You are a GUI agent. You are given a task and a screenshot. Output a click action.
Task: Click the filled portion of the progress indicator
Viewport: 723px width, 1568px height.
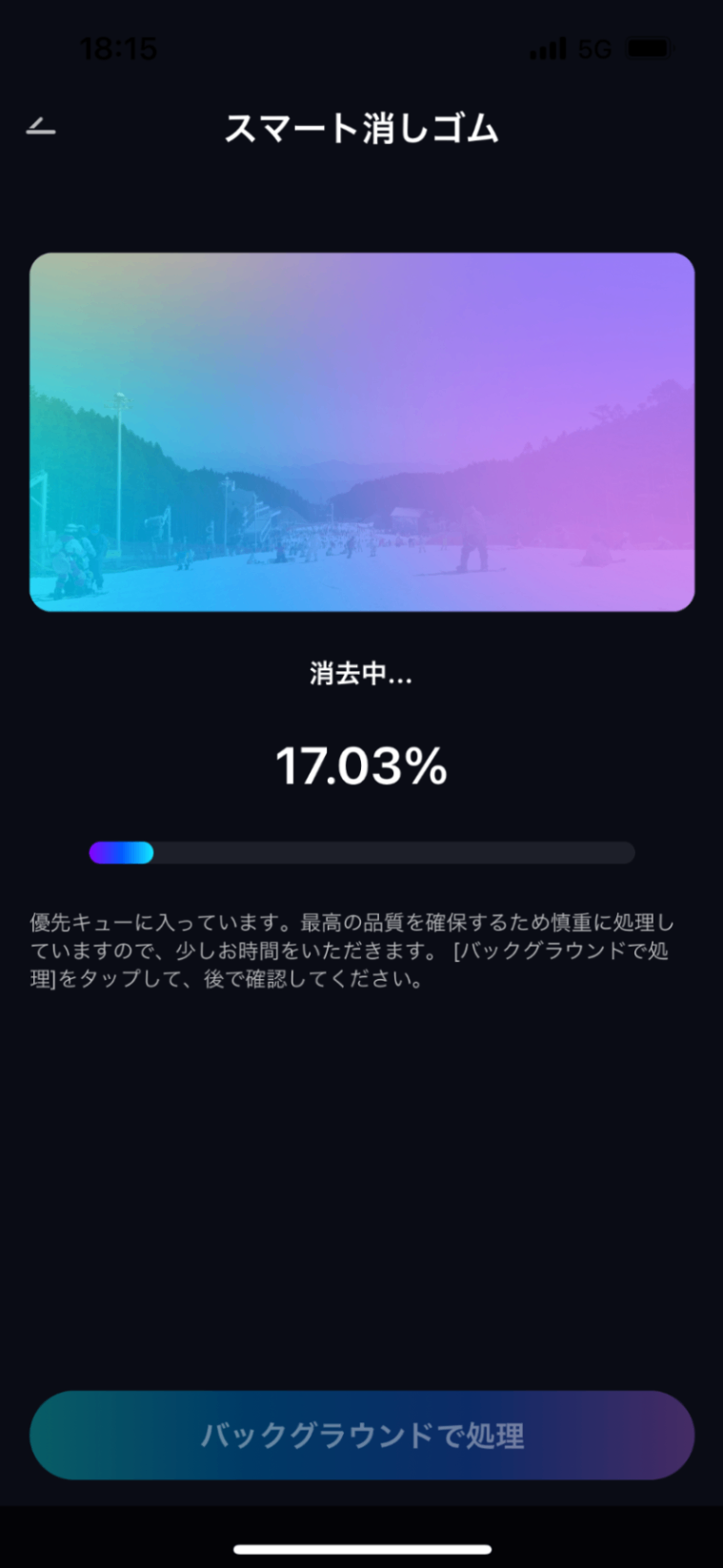(120, 852)
